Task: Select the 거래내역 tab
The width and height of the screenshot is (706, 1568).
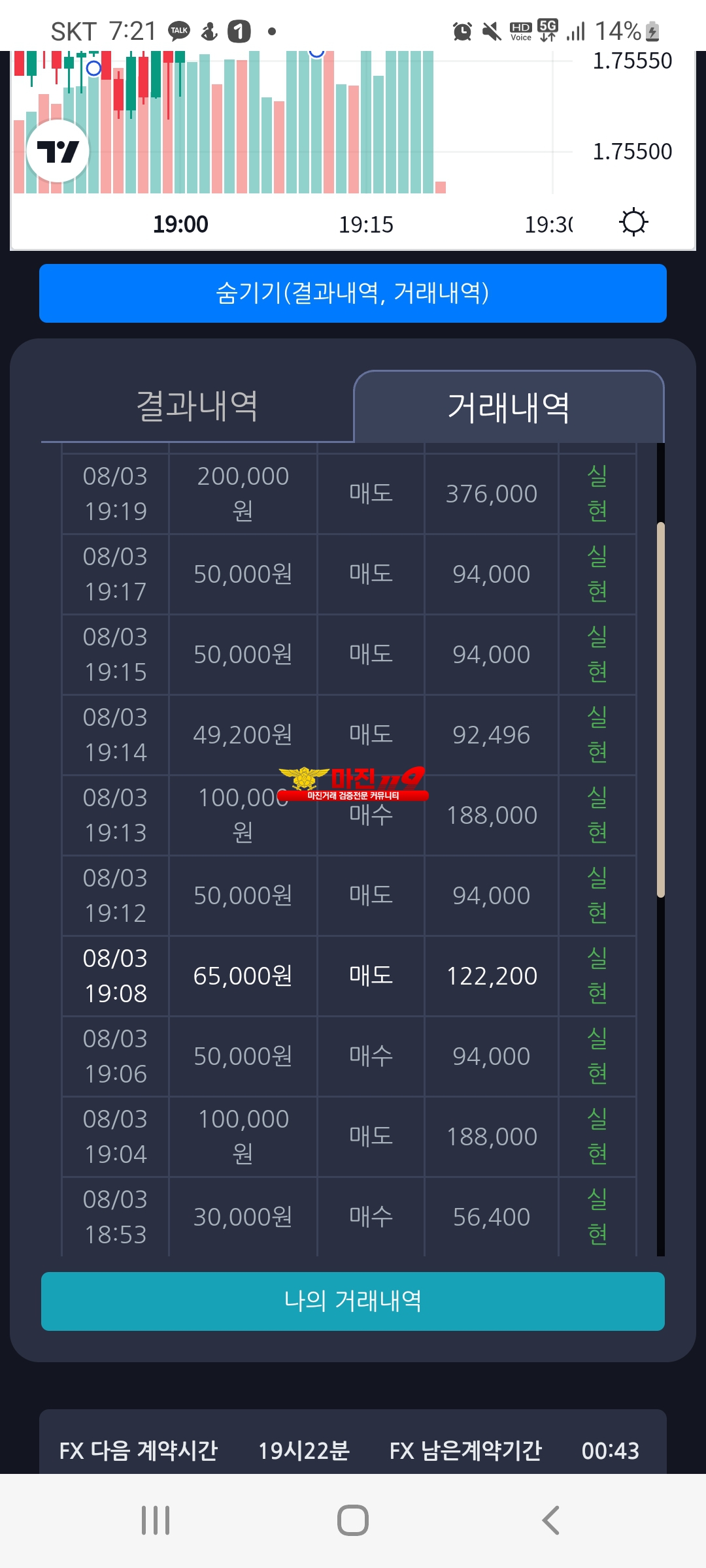Action: tap(509, 408)
